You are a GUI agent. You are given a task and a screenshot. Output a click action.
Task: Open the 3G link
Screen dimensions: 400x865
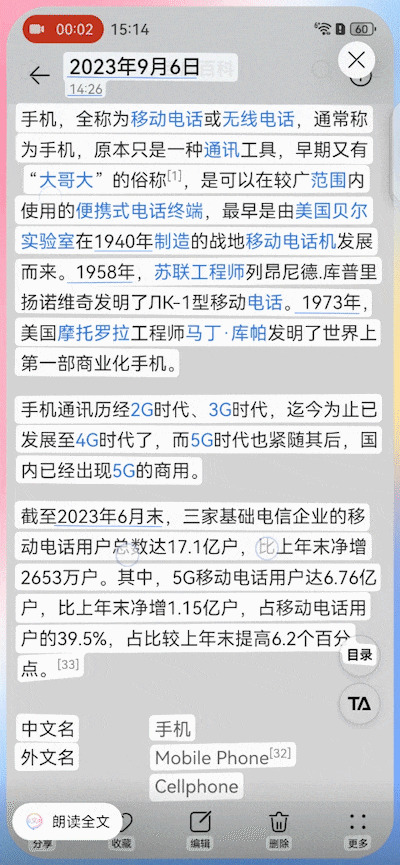[220, 410]
